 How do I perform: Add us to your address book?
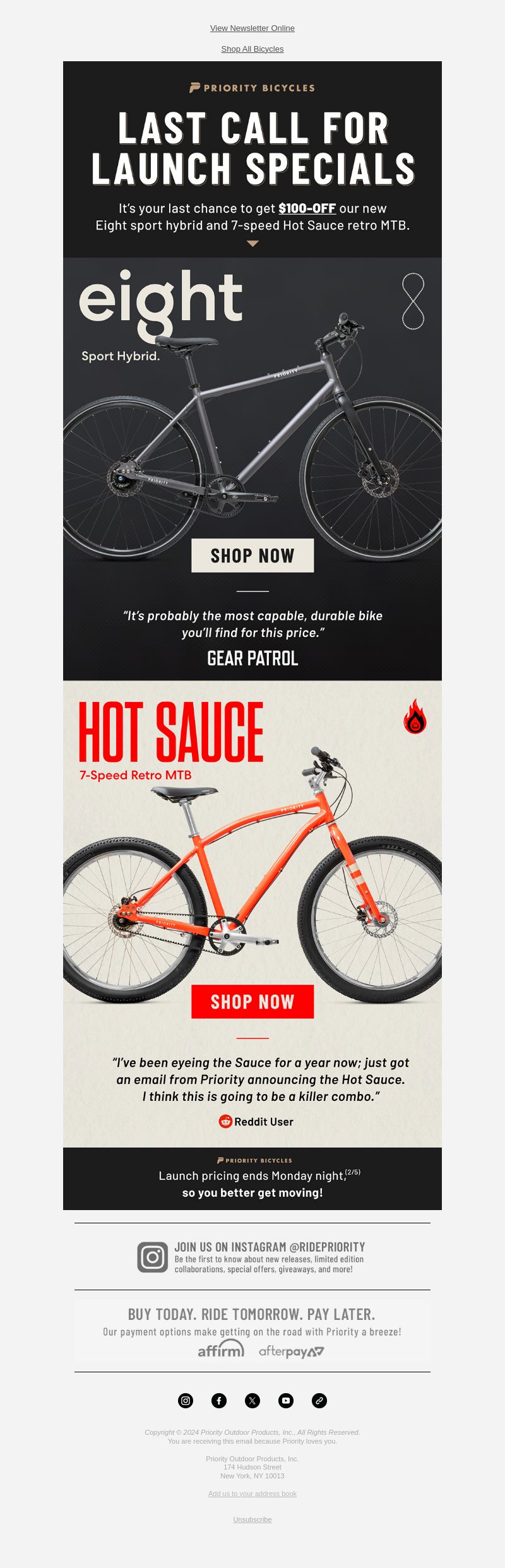(252, 1494)
